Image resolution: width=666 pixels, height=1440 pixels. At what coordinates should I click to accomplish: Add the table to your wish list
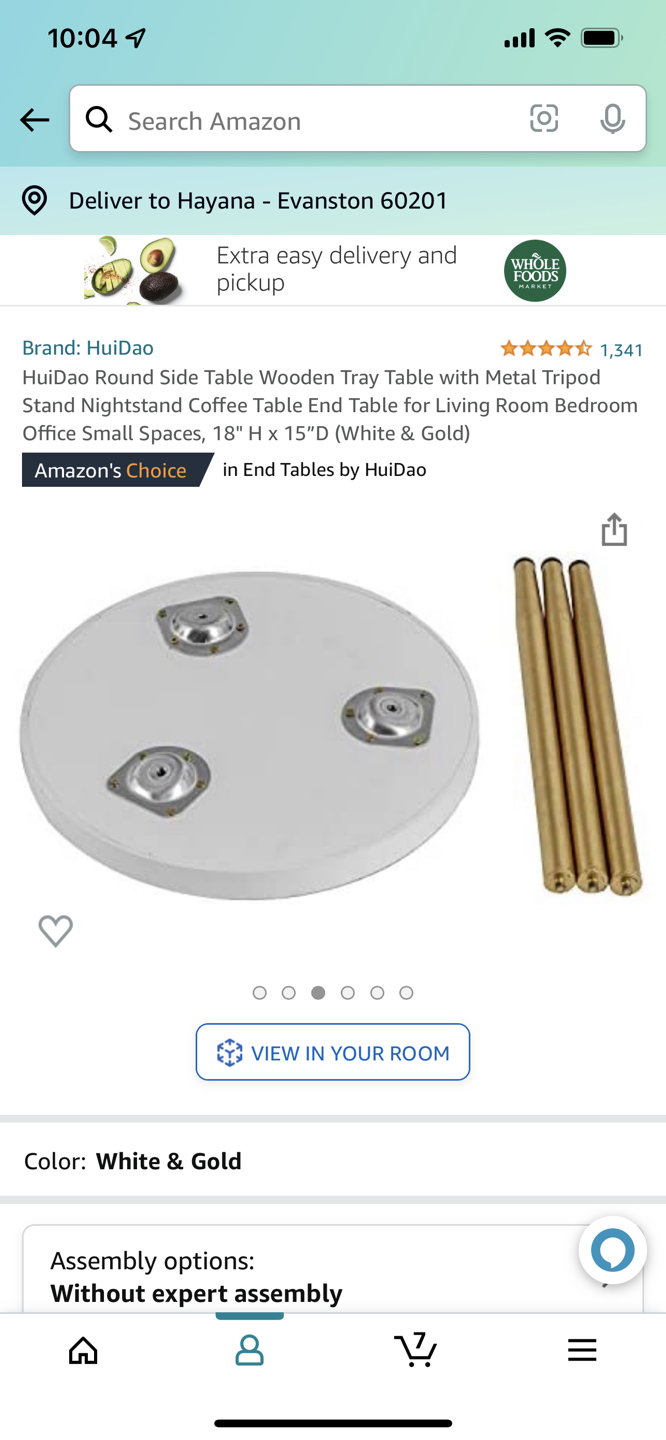56,930
